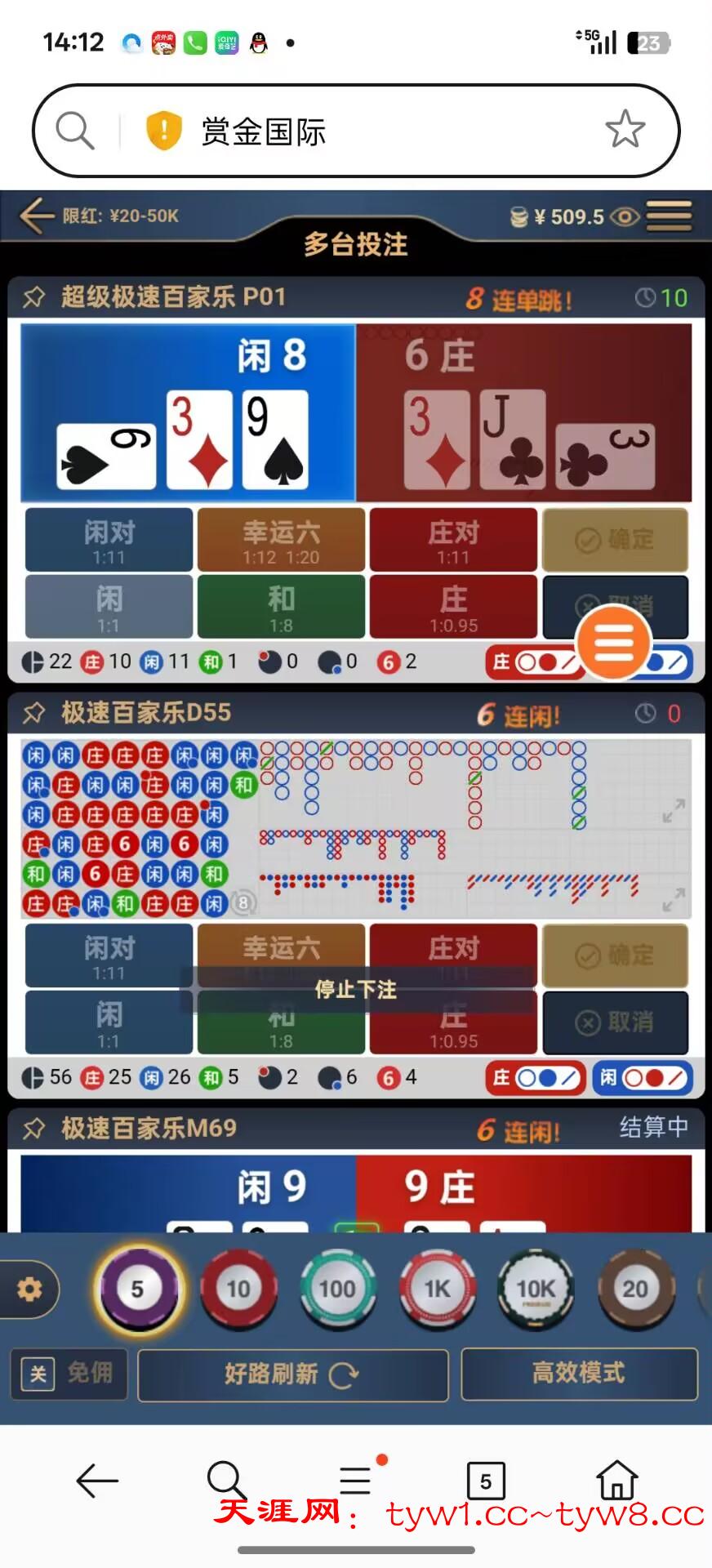The image size is (712, 1568).
Task: Select the 5 chip
Action: 138,1289
